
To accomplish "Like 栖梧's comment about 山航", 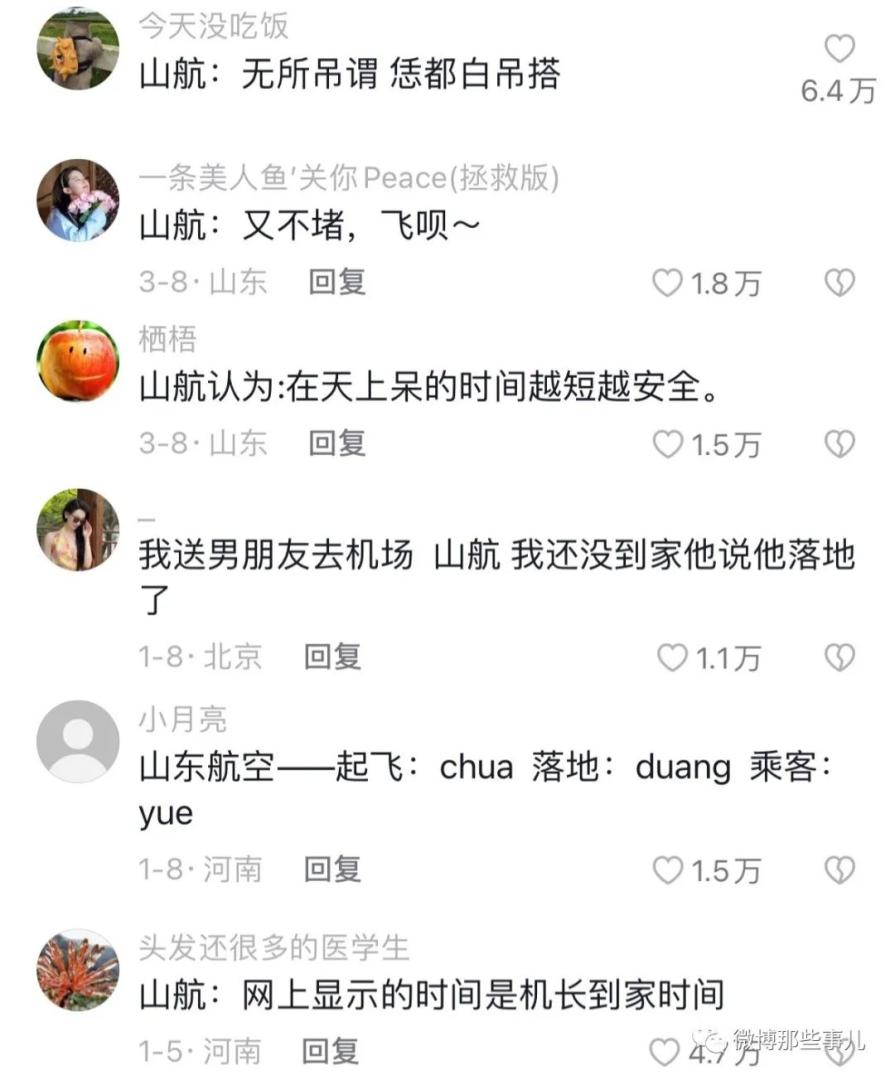I will coord(668,444).
